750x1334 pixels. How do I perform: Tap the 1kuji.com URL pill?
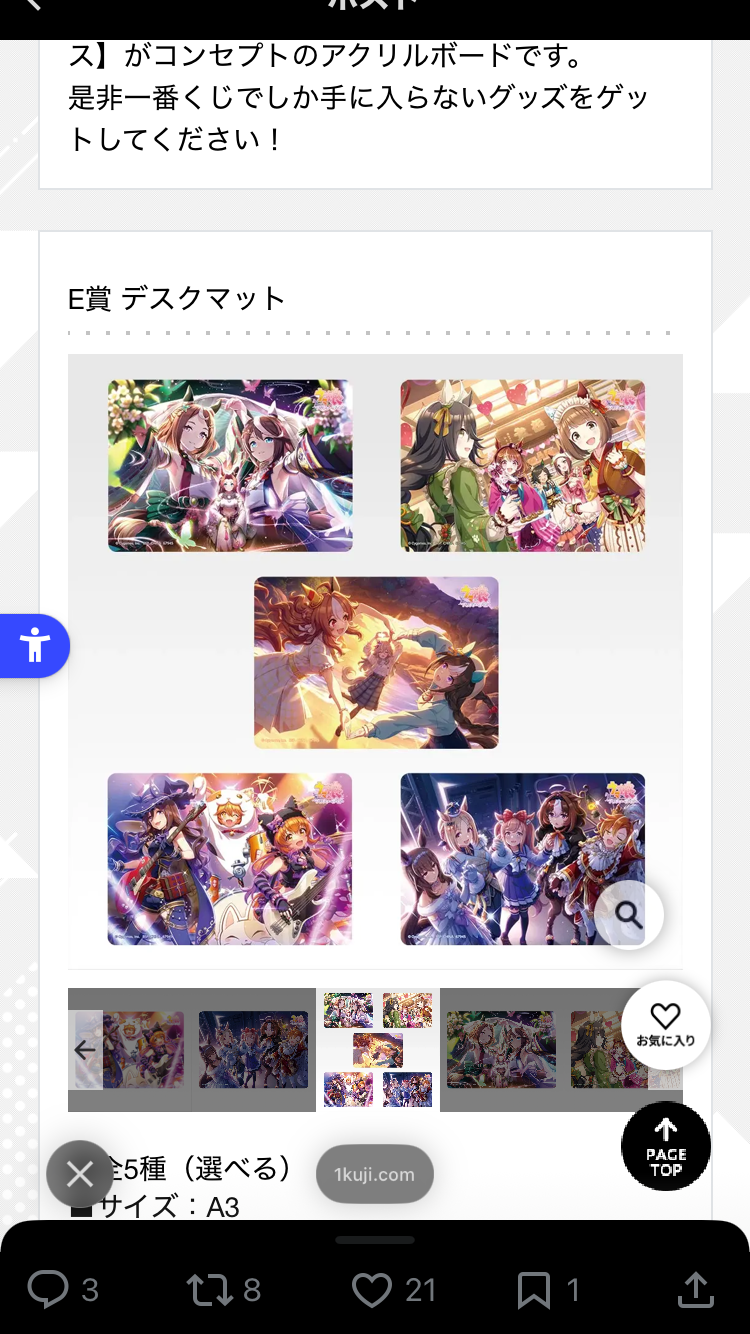point(375,1174)
